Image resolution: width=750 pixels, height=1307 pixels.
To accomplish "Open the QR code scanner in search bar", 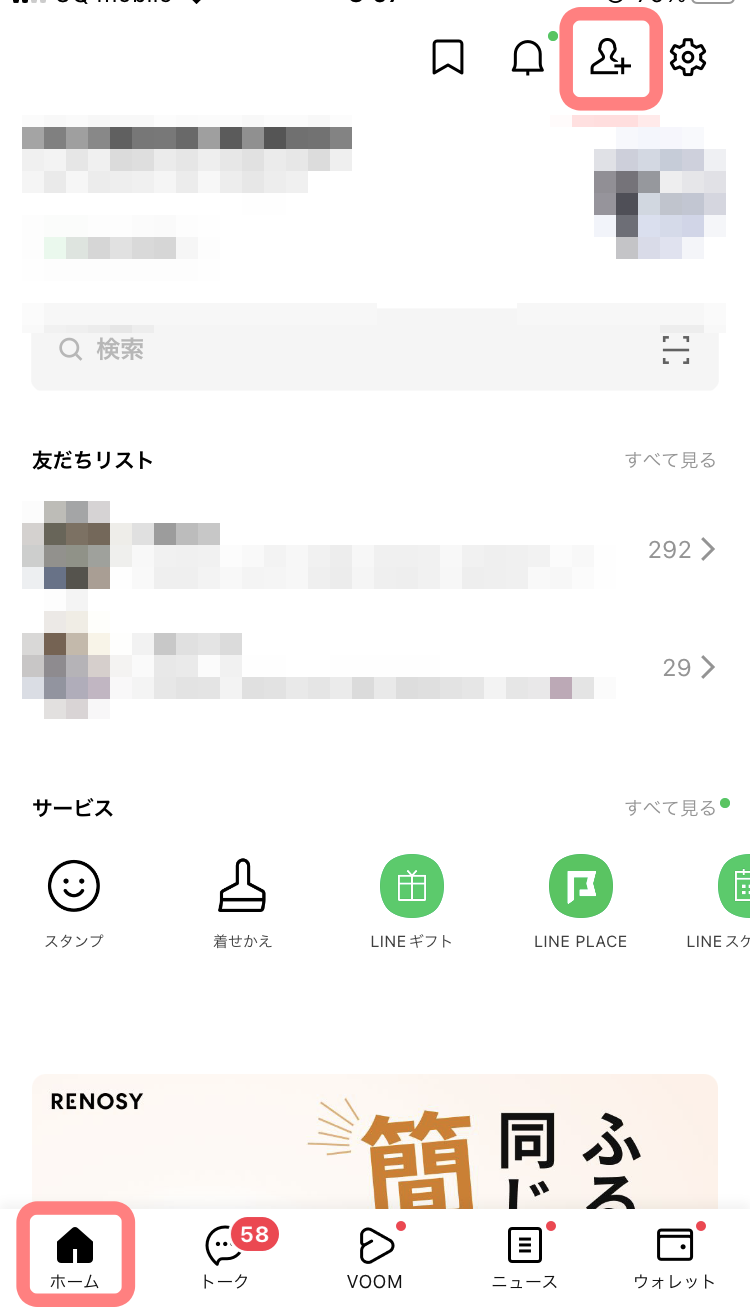I will tap(676, 350).
